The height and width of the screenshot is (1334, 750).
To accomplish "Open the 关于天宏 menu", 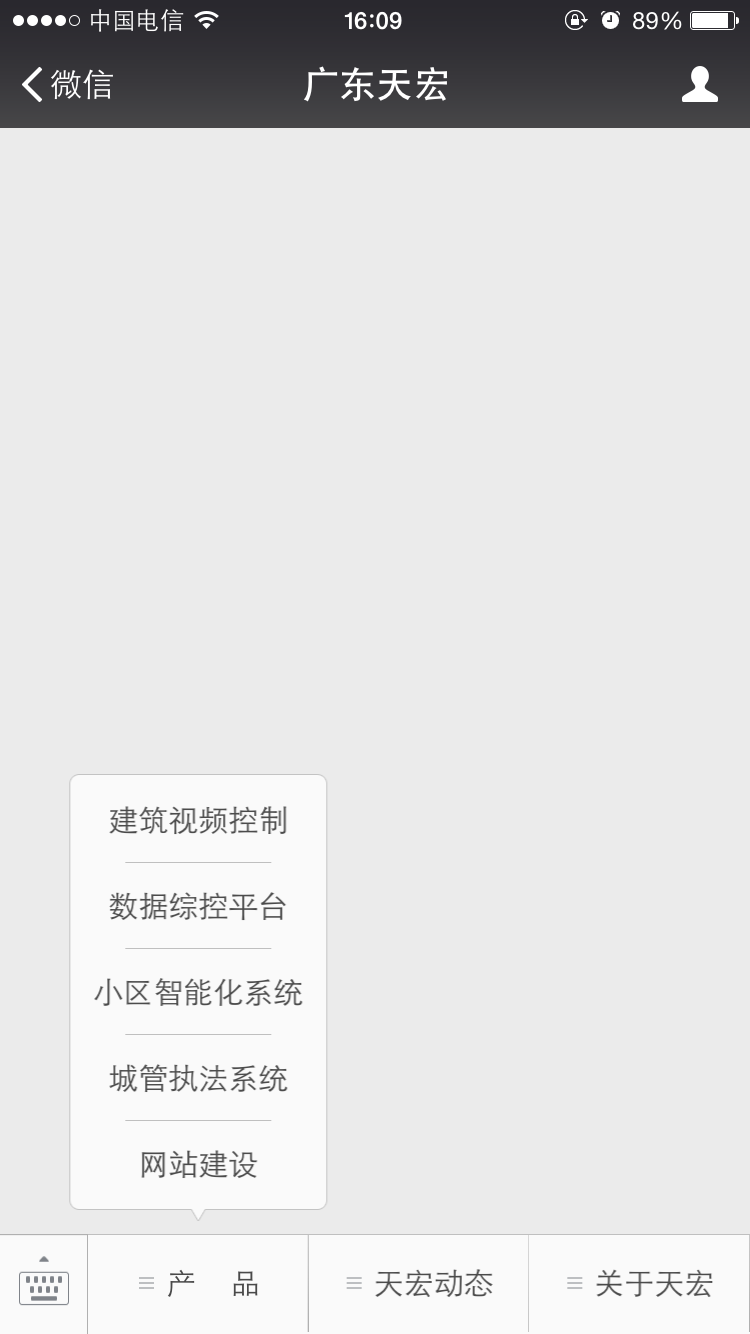I will click(639, 1284).
